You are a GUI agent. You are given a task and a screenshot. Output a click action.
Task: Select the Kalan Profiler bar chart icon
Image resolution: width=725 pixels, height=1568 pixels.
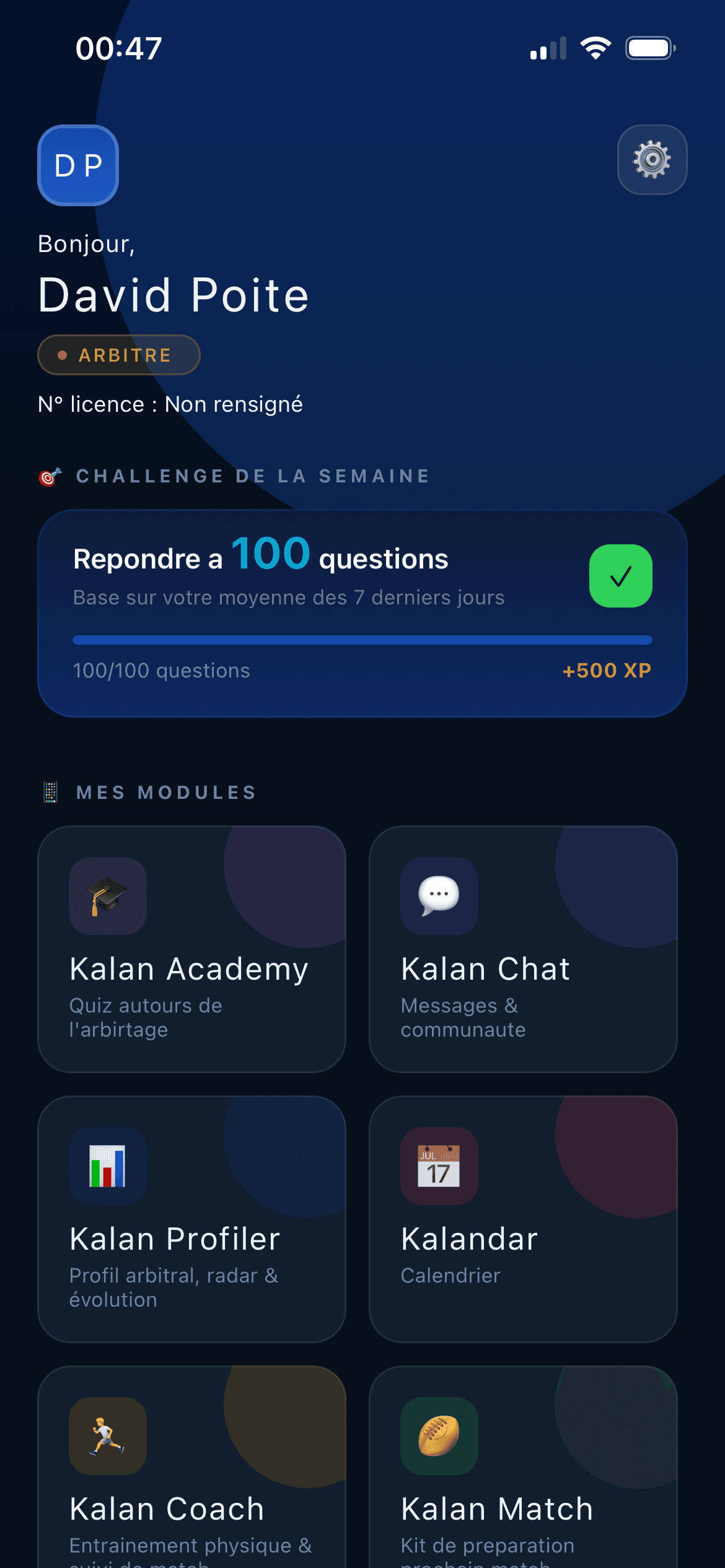(x=107, y=1166)
